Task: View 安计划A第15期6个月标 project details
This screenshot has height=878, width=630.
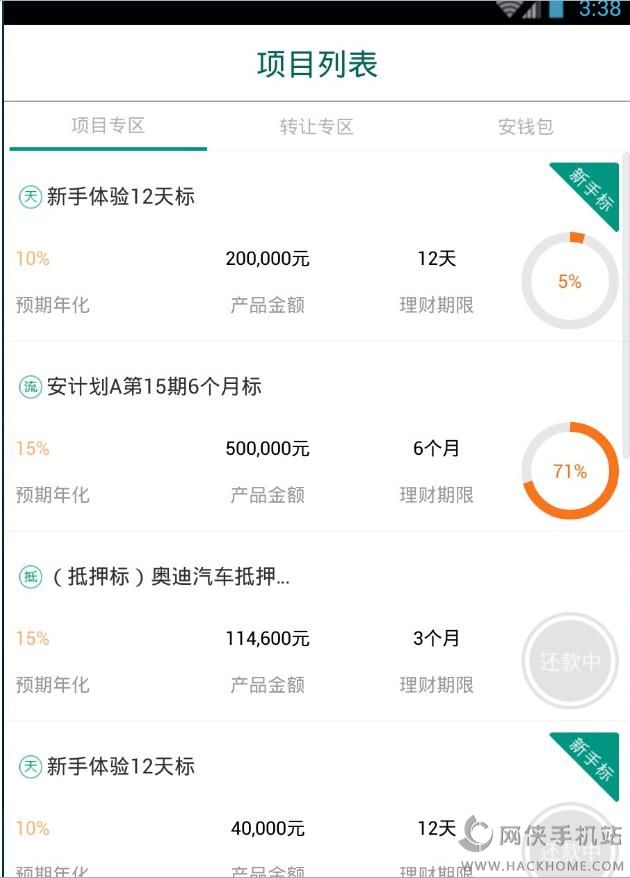Action: [x=154, y=387]
